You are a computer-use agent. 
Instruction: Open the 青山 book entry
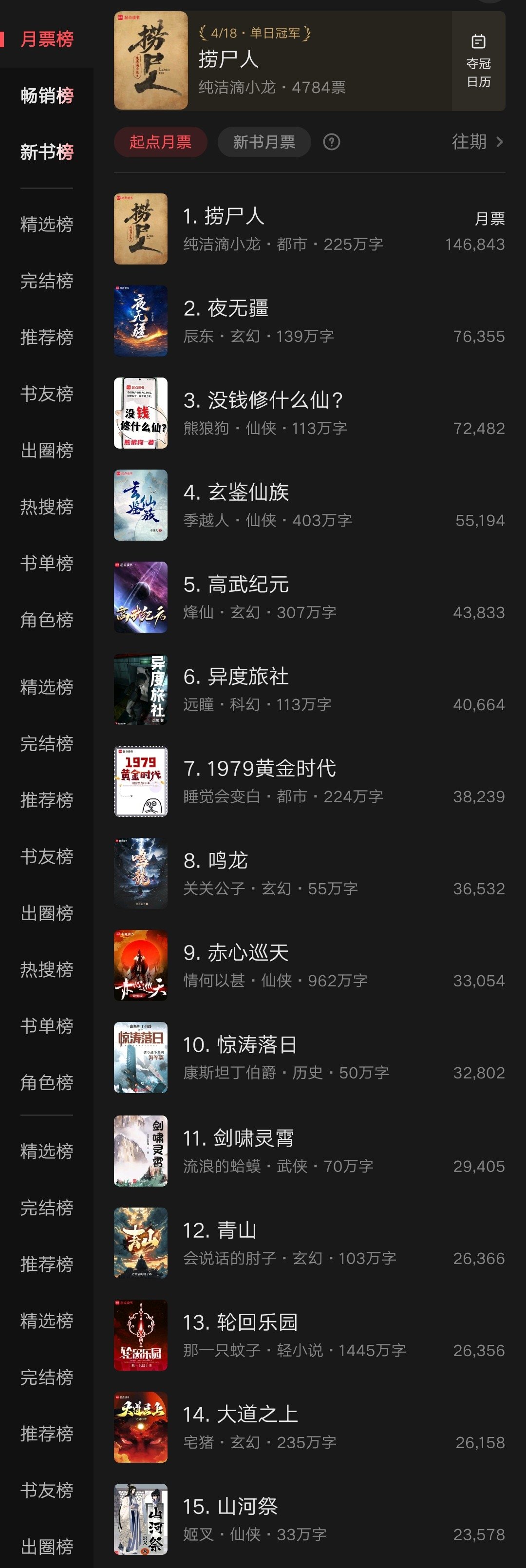tap(309, 1243)
